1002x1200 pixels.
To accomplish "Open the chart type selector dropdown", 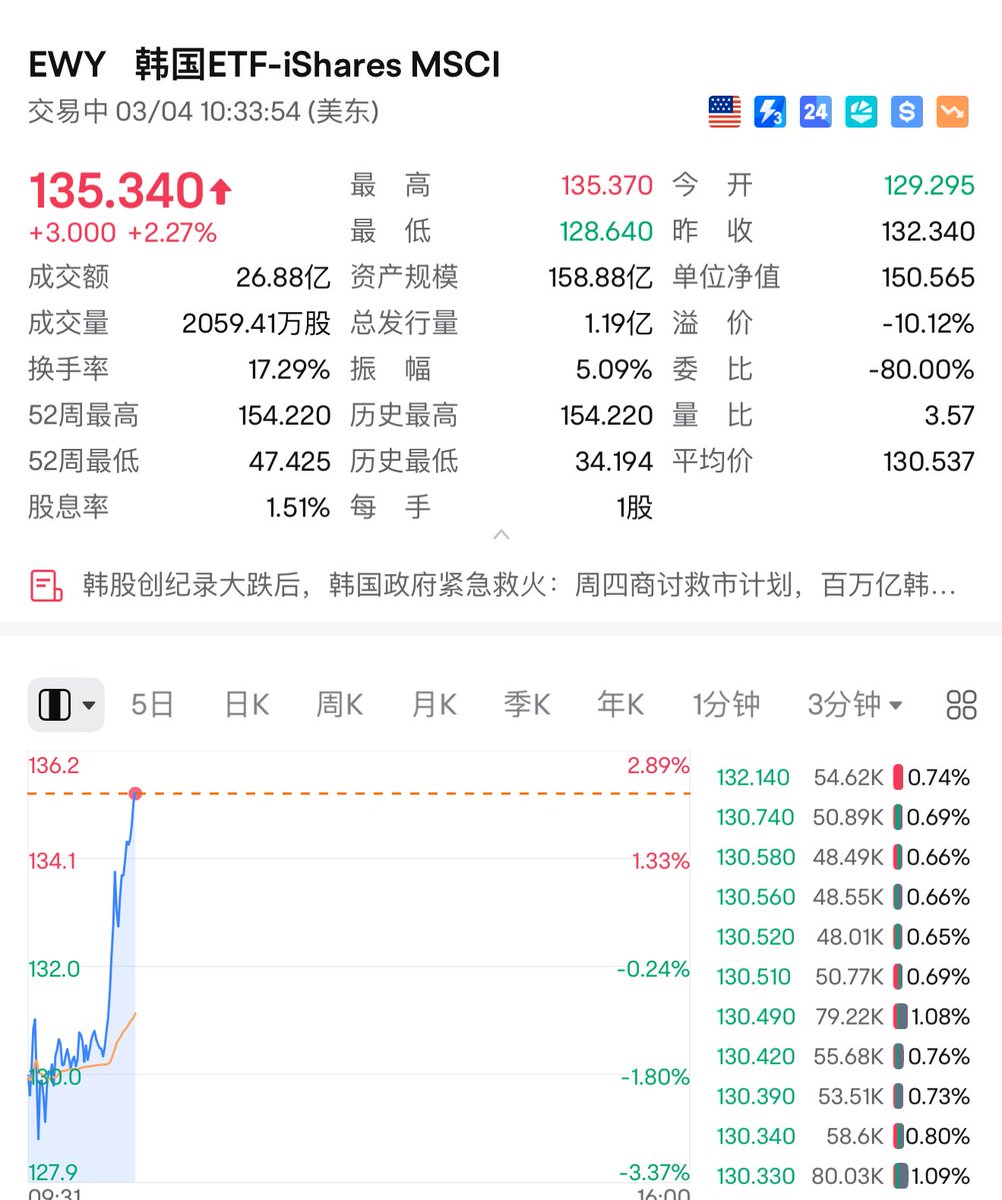I will point(66,705).
